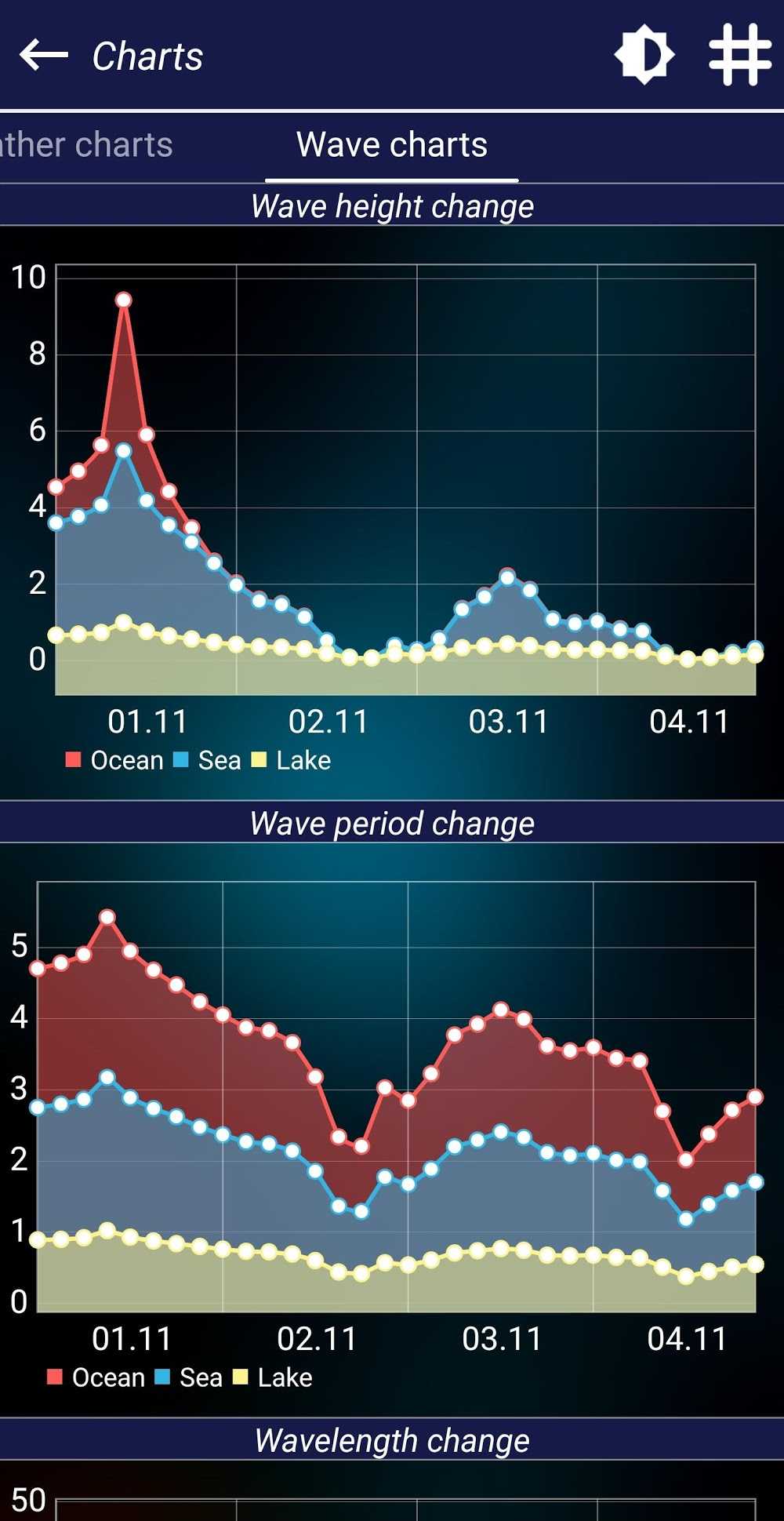Open the Wave height change chart
Screen dimensions: 784x1521
coord(392,206)
